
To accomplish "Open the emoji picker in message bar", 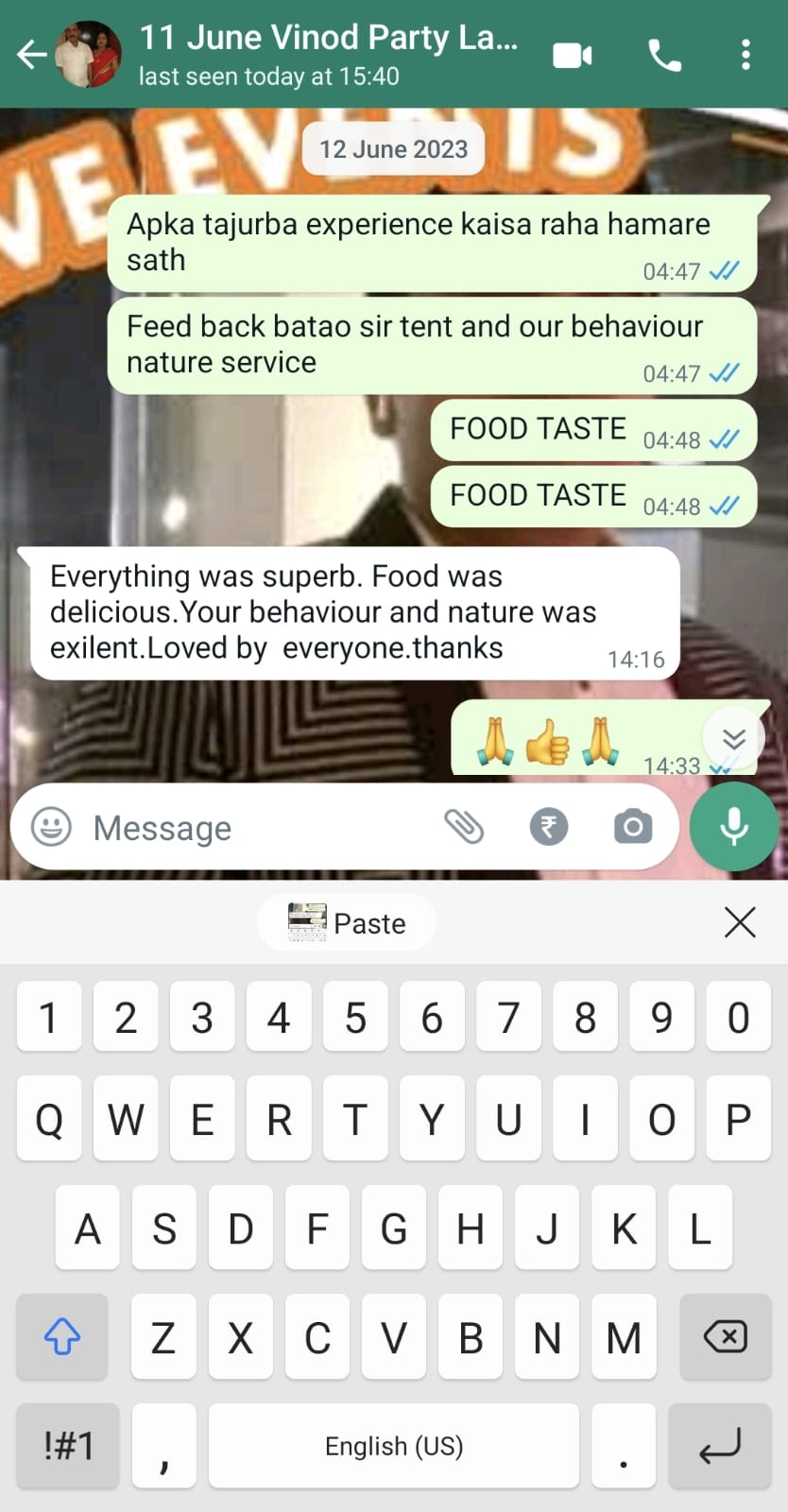I will (x=51, y=827).
